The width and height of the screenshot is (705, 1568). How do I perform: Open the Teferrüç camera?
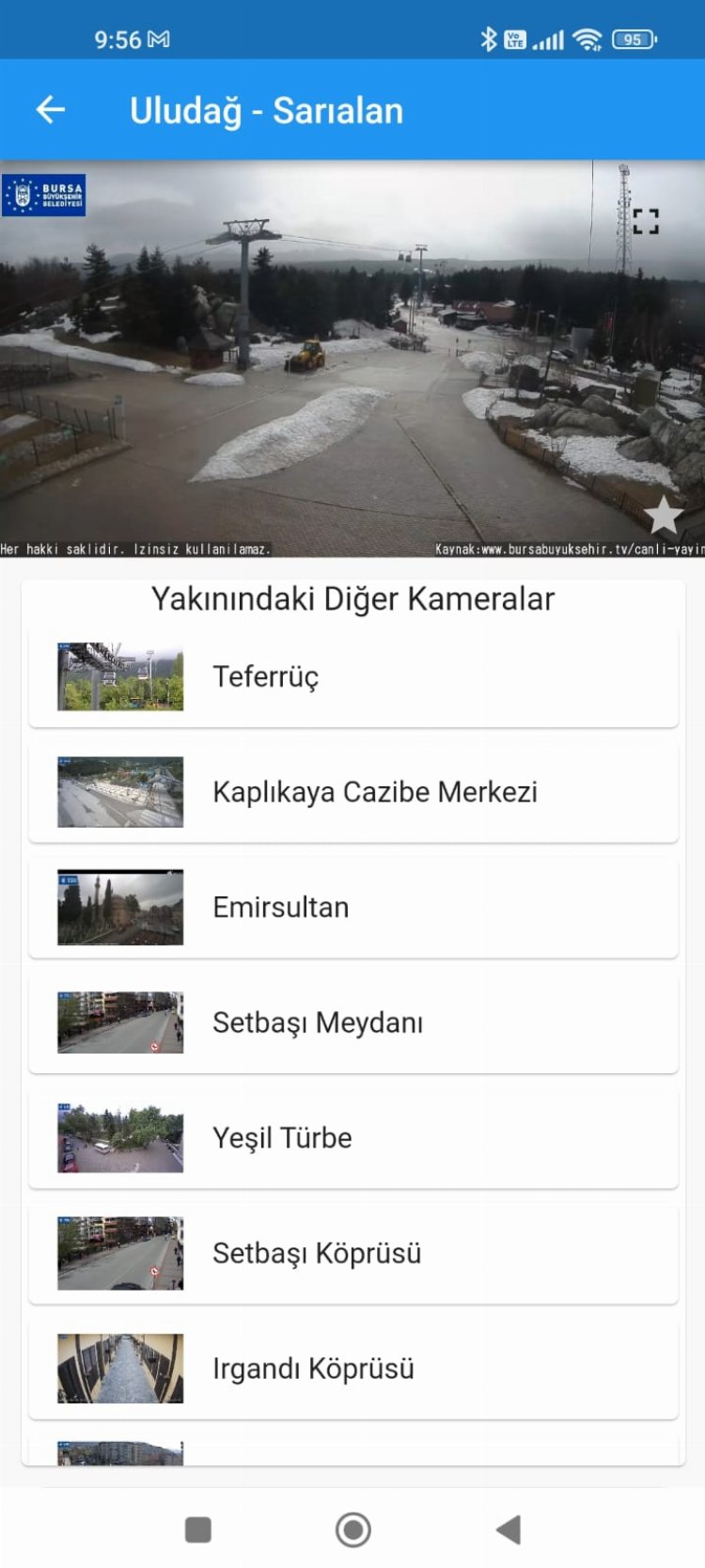point(352,677)
